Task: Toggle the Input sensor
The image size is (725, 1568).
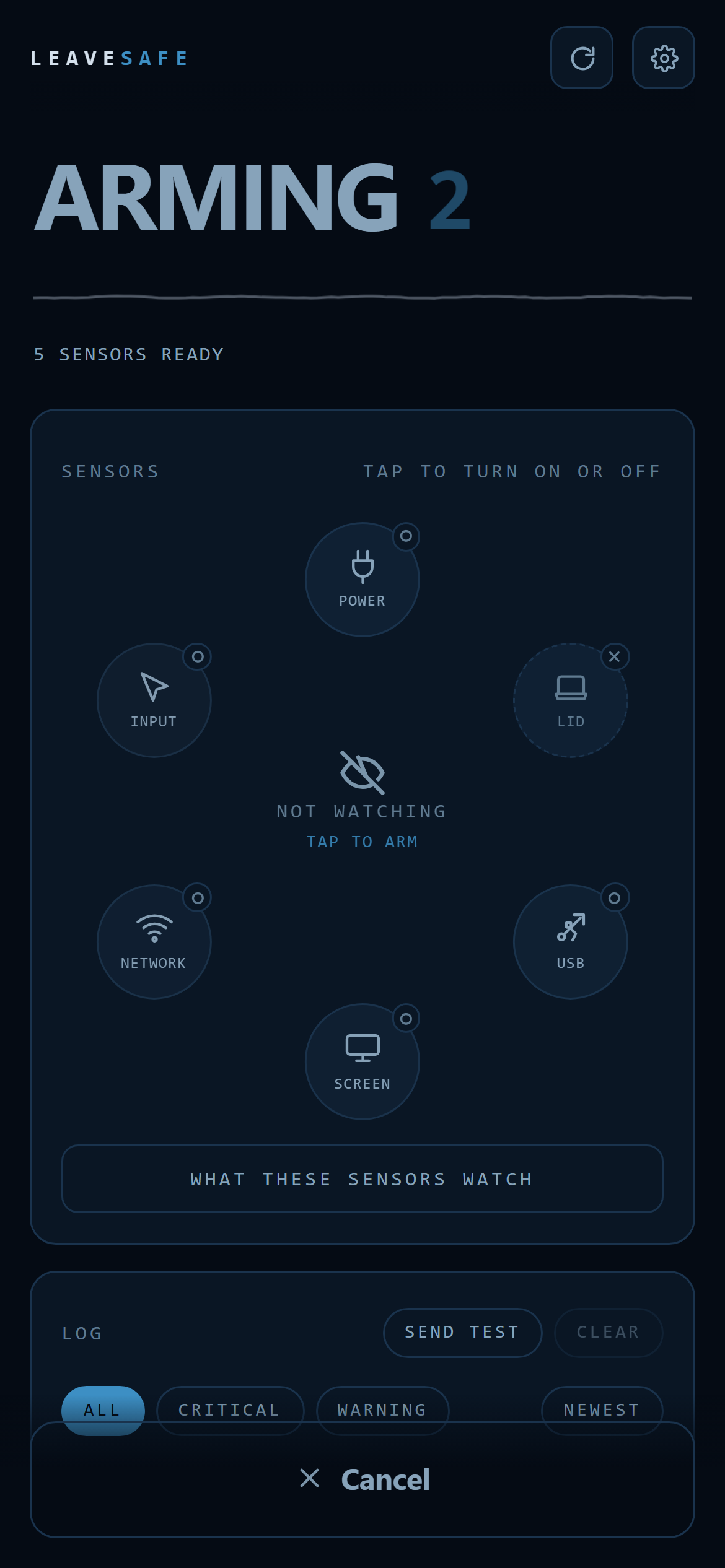Action: tap(154, 700)
